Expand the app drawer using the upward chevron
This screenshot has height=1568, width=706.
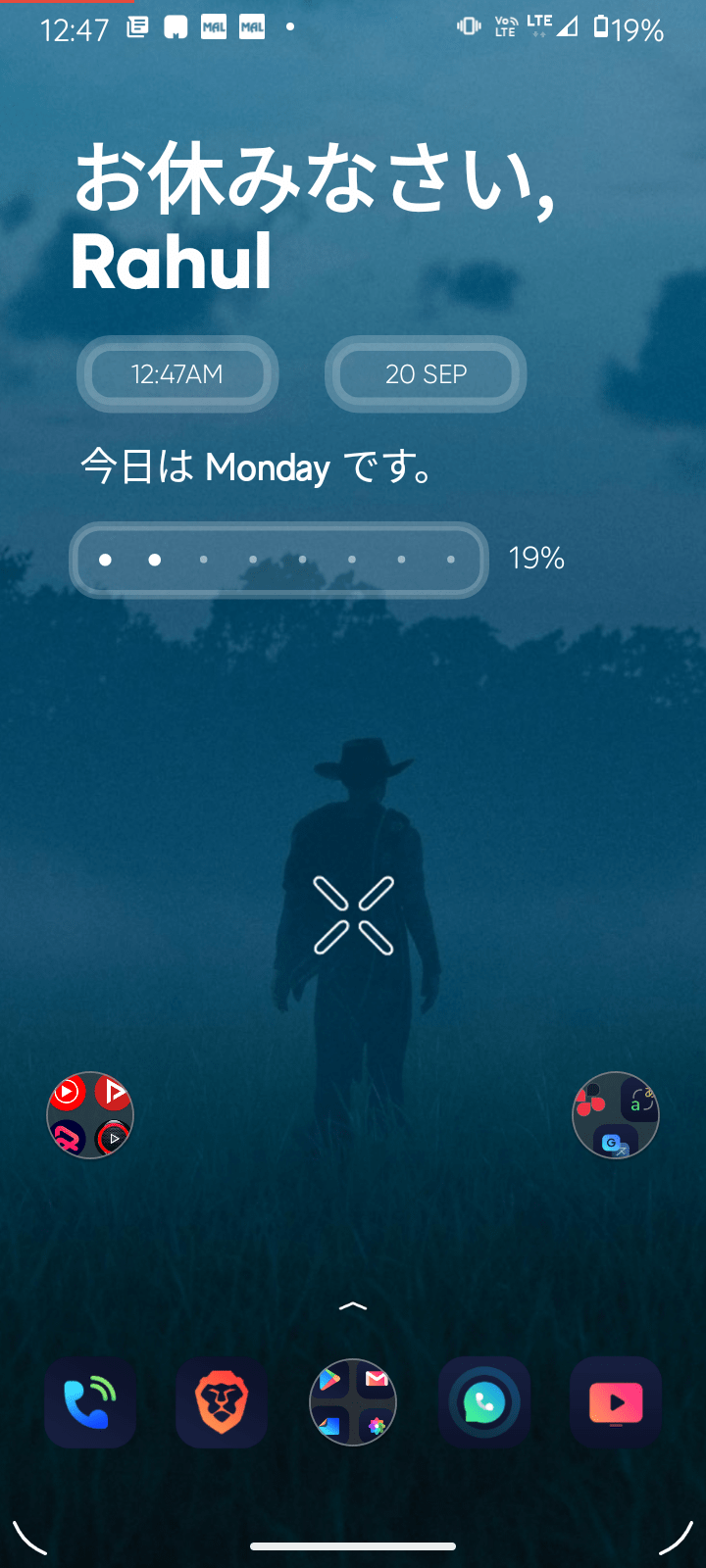coord(353,1306)
